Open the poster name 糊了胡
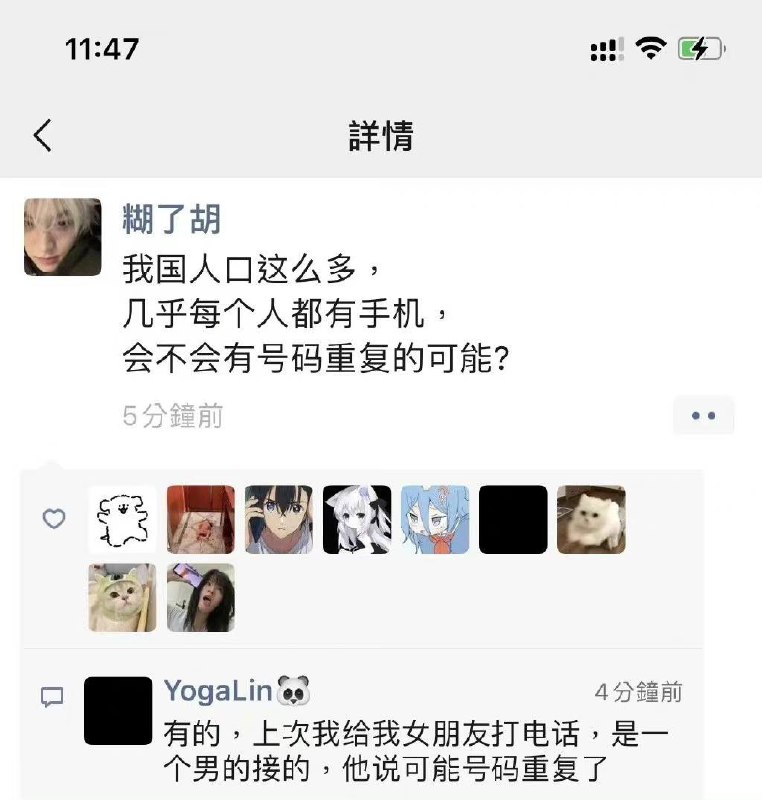Screen dimensions: 762x800 (x=171, y=219)
